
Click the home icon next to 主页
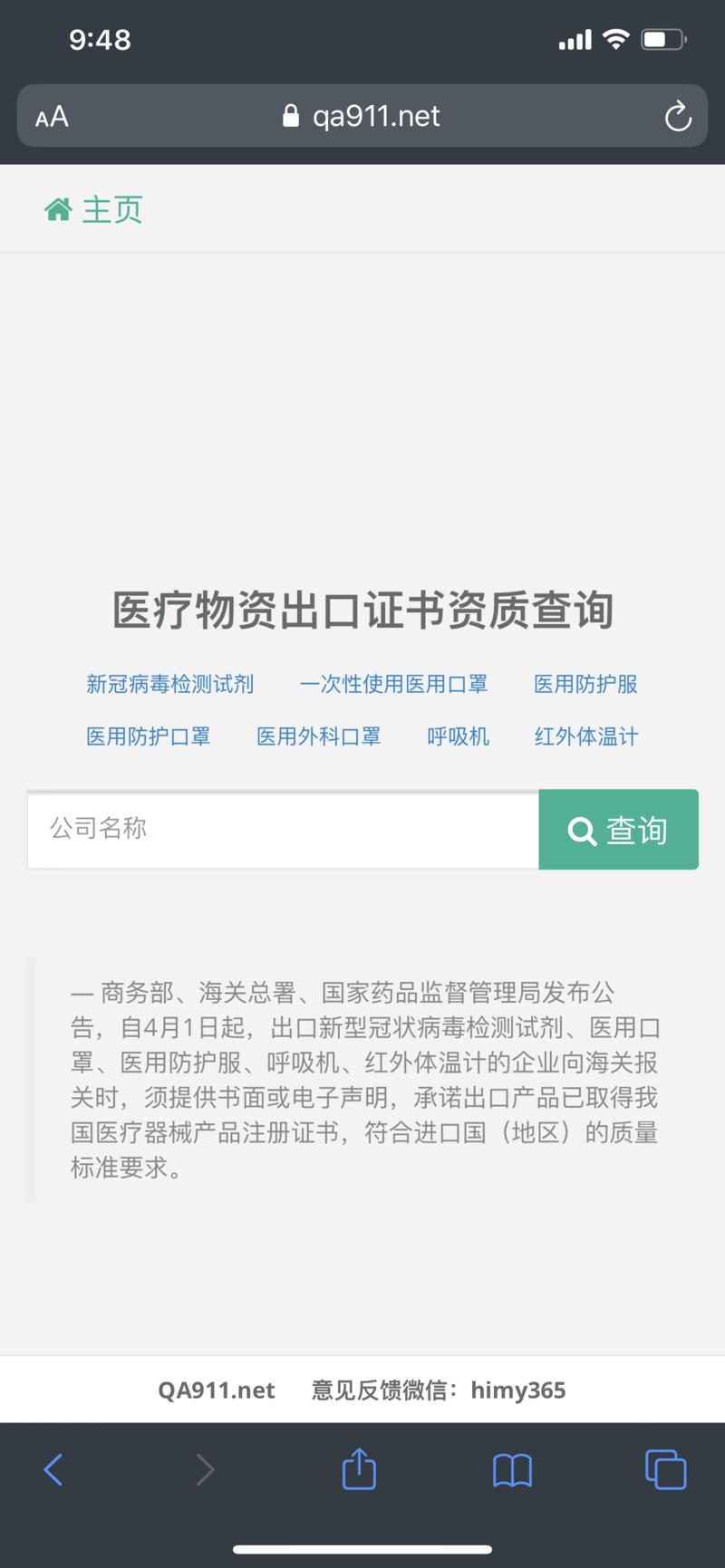[58, 208]
